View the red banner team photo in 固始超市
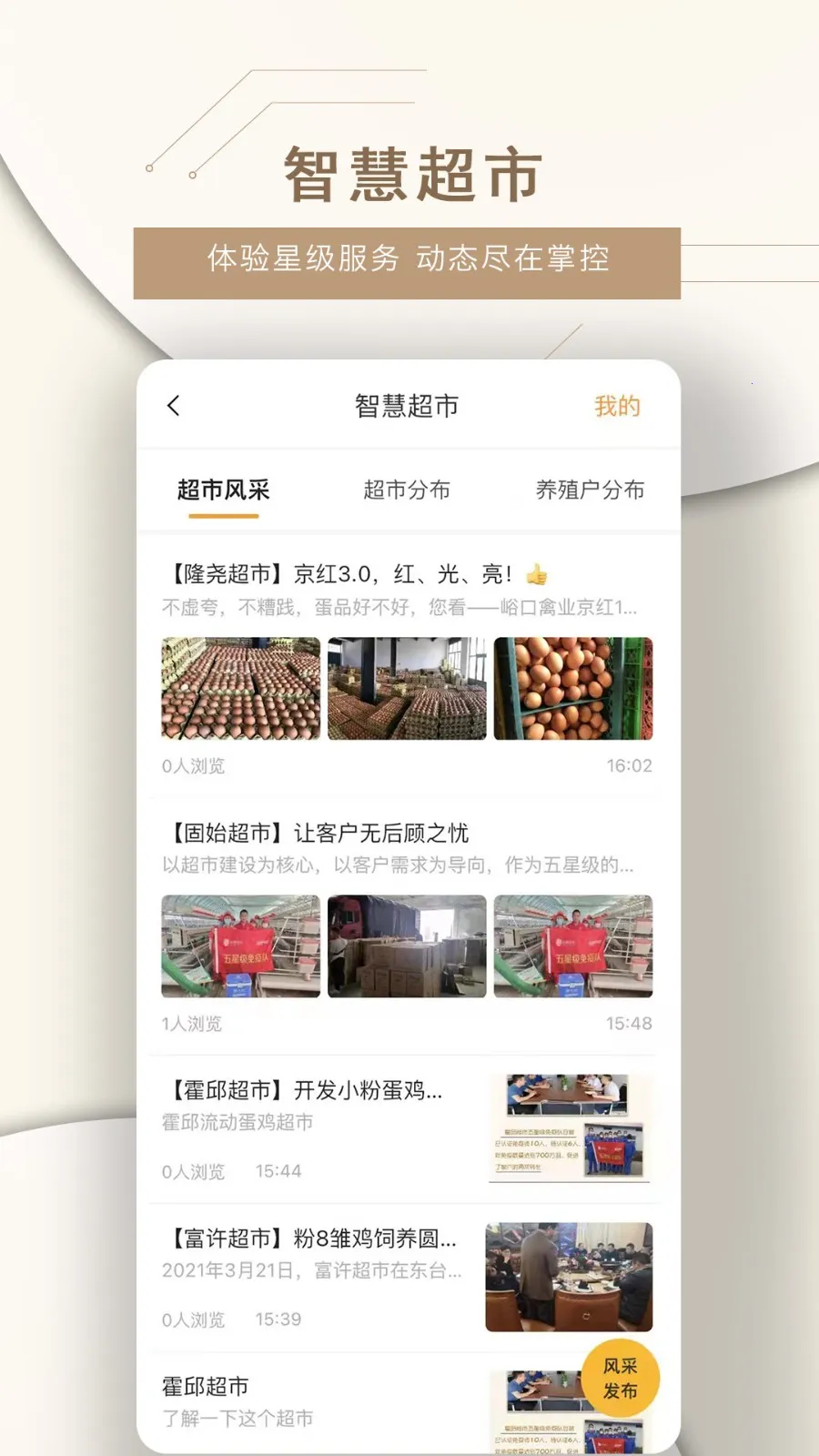819x1456 pixels. click(239, 946)
